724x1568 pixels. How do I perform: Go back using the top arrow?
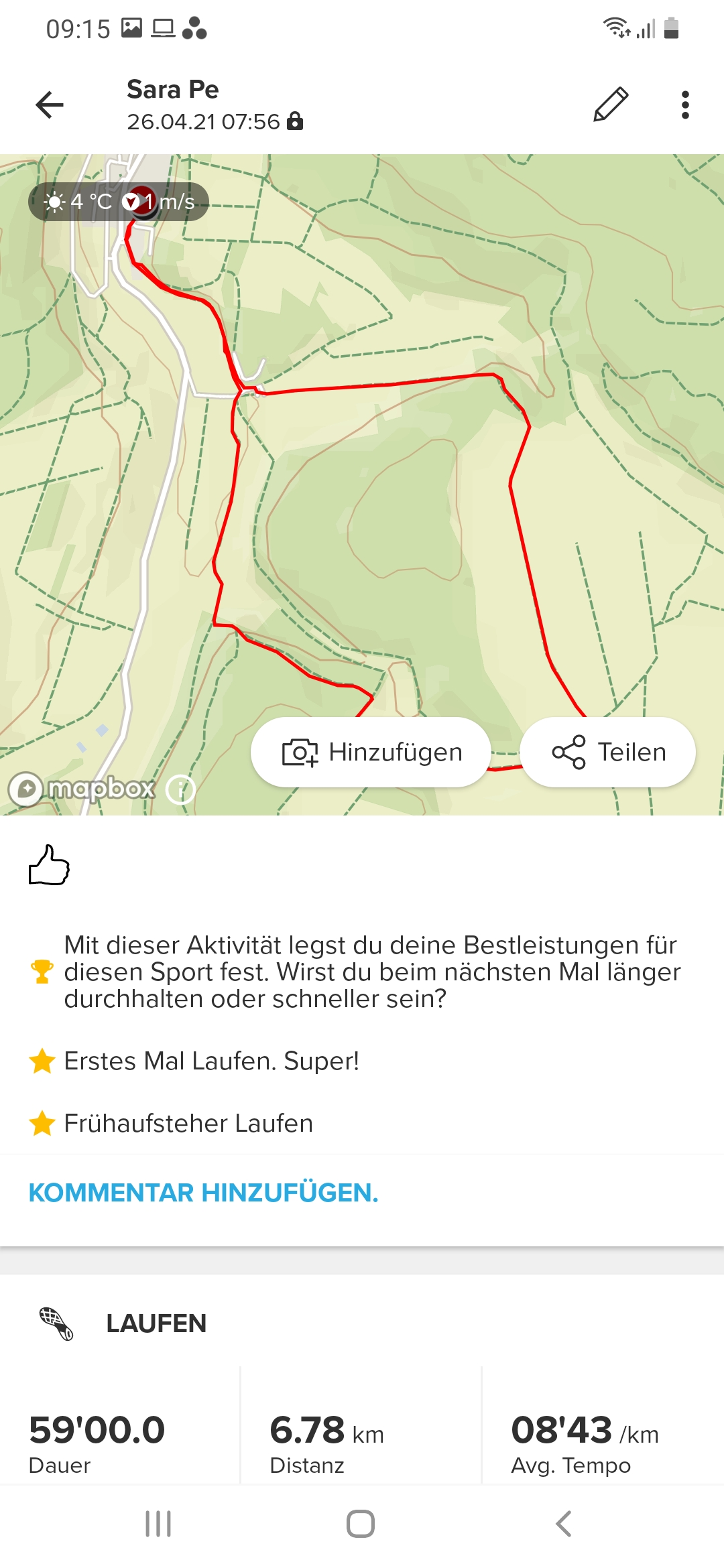50,105
